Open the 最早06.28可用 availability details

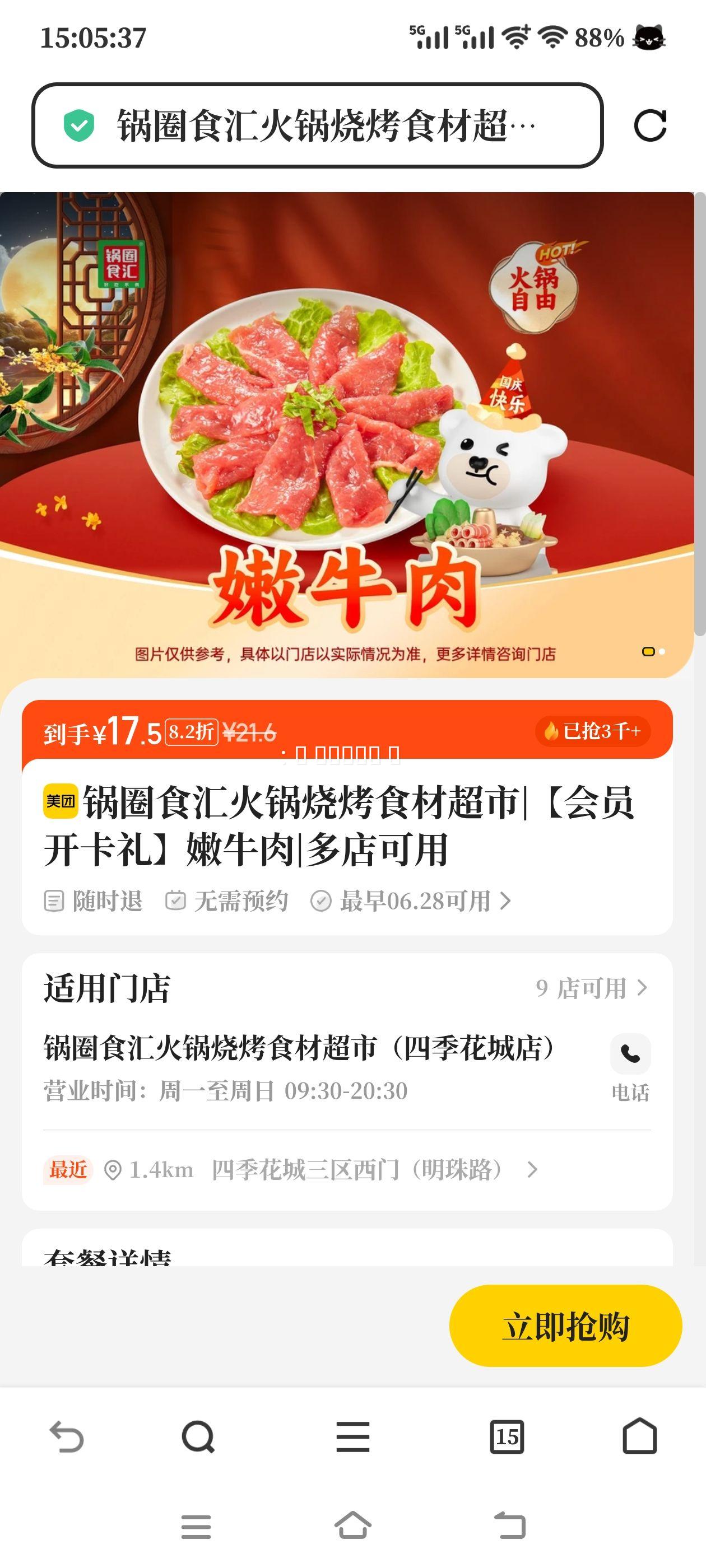pos(414,901)
